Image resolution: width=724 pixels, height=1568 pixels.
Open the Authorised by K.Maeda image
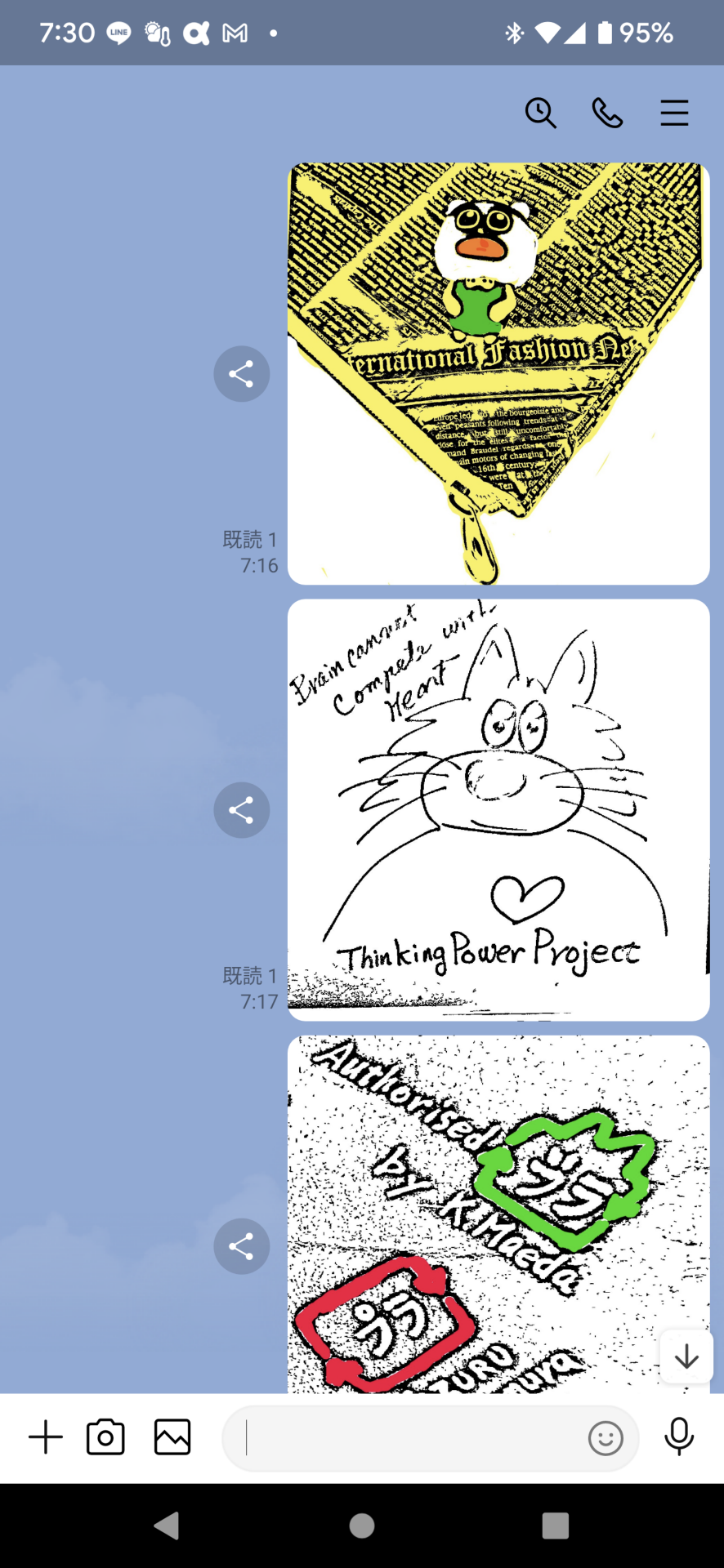click(x=482, y=1213)
